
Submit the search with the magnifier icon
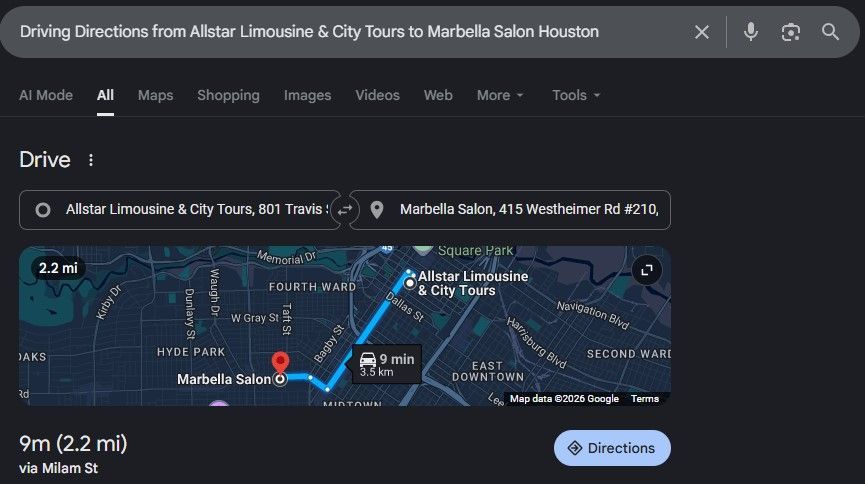click(830, 32)
